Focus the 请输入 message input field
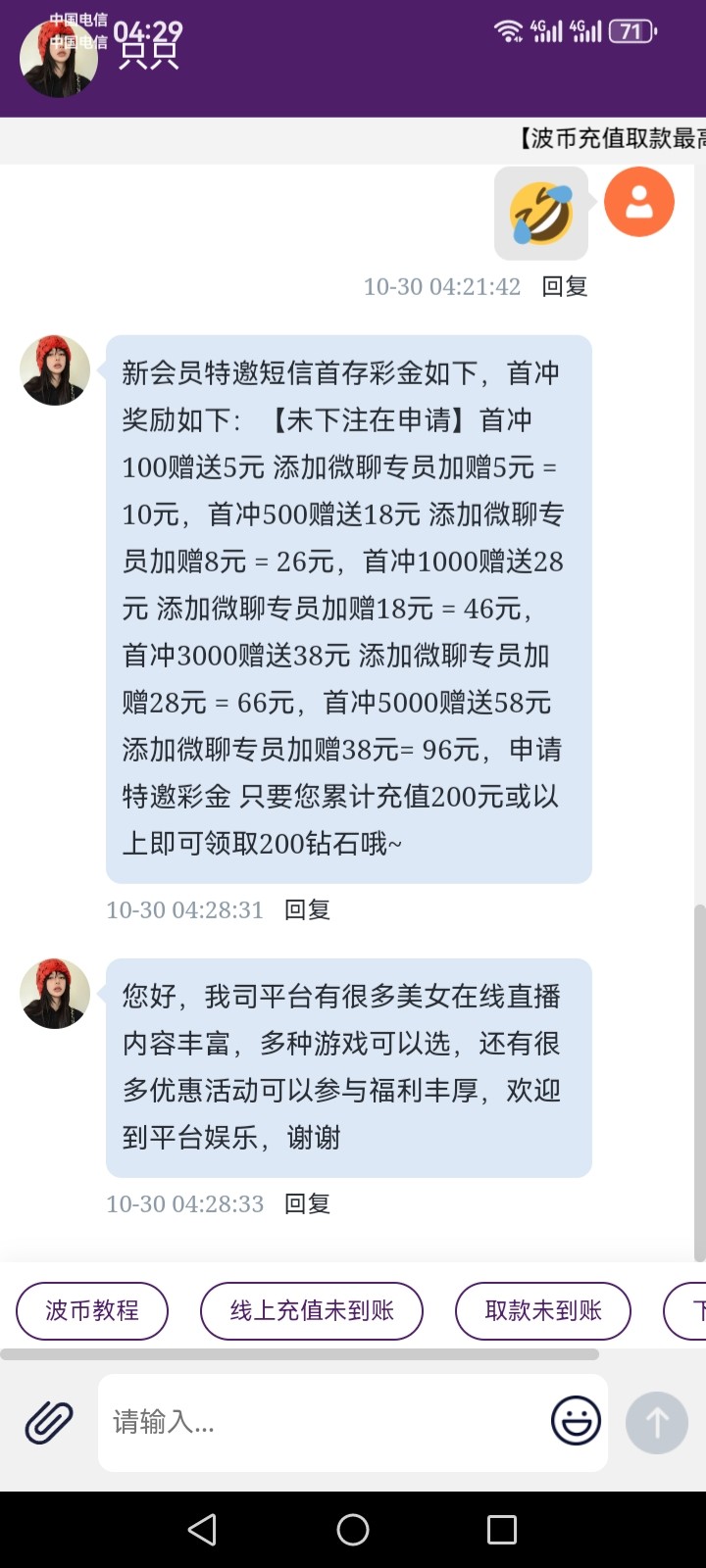Viewport: 706px width, 1568px height. click(324, 1422)
